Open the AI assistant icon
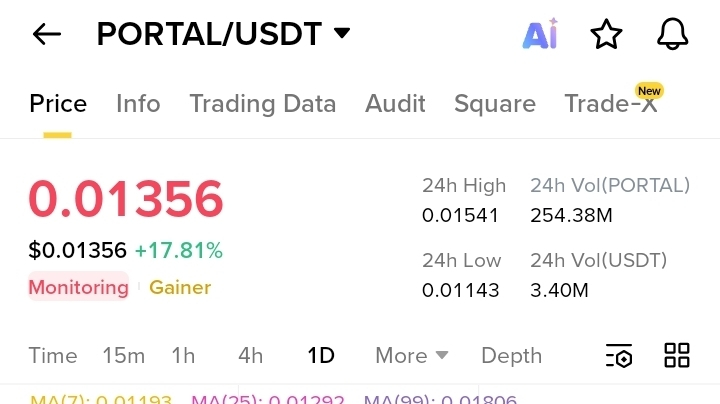The height and width of the screenshot is (404, 720). (x=540, y=34)
